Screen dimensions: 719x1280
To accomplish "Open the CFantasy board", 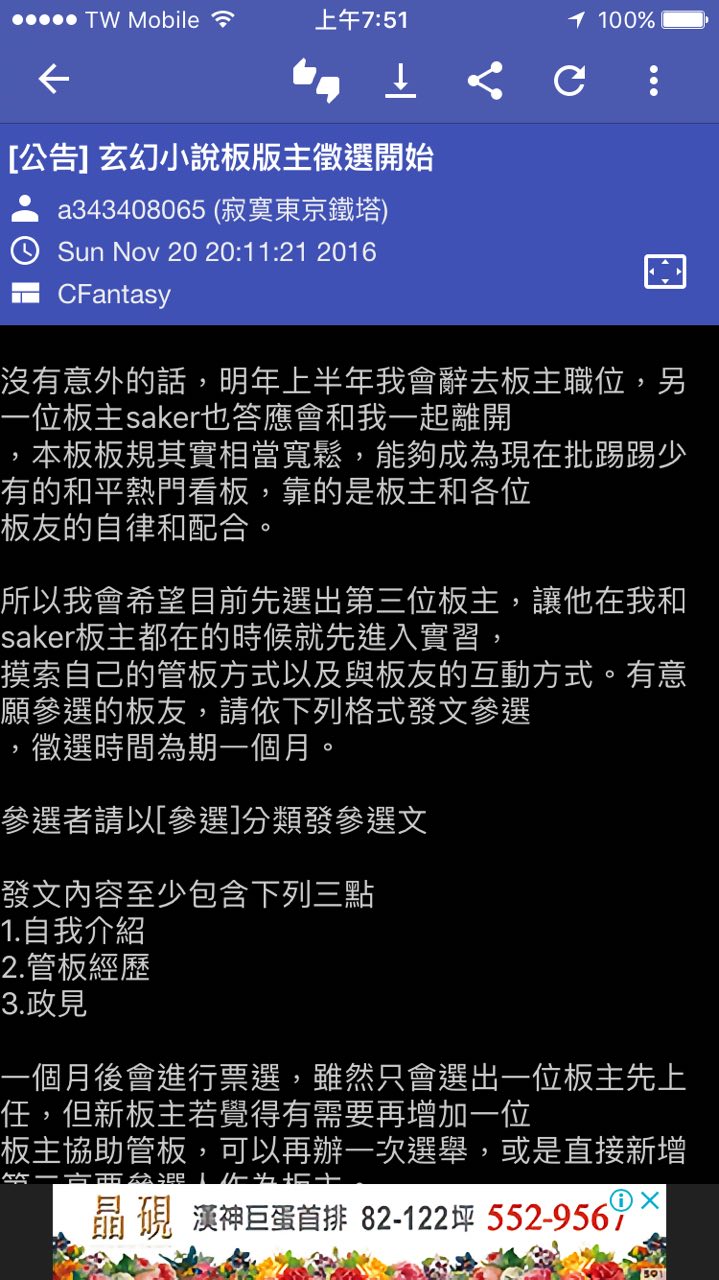I will pos(113,294).
